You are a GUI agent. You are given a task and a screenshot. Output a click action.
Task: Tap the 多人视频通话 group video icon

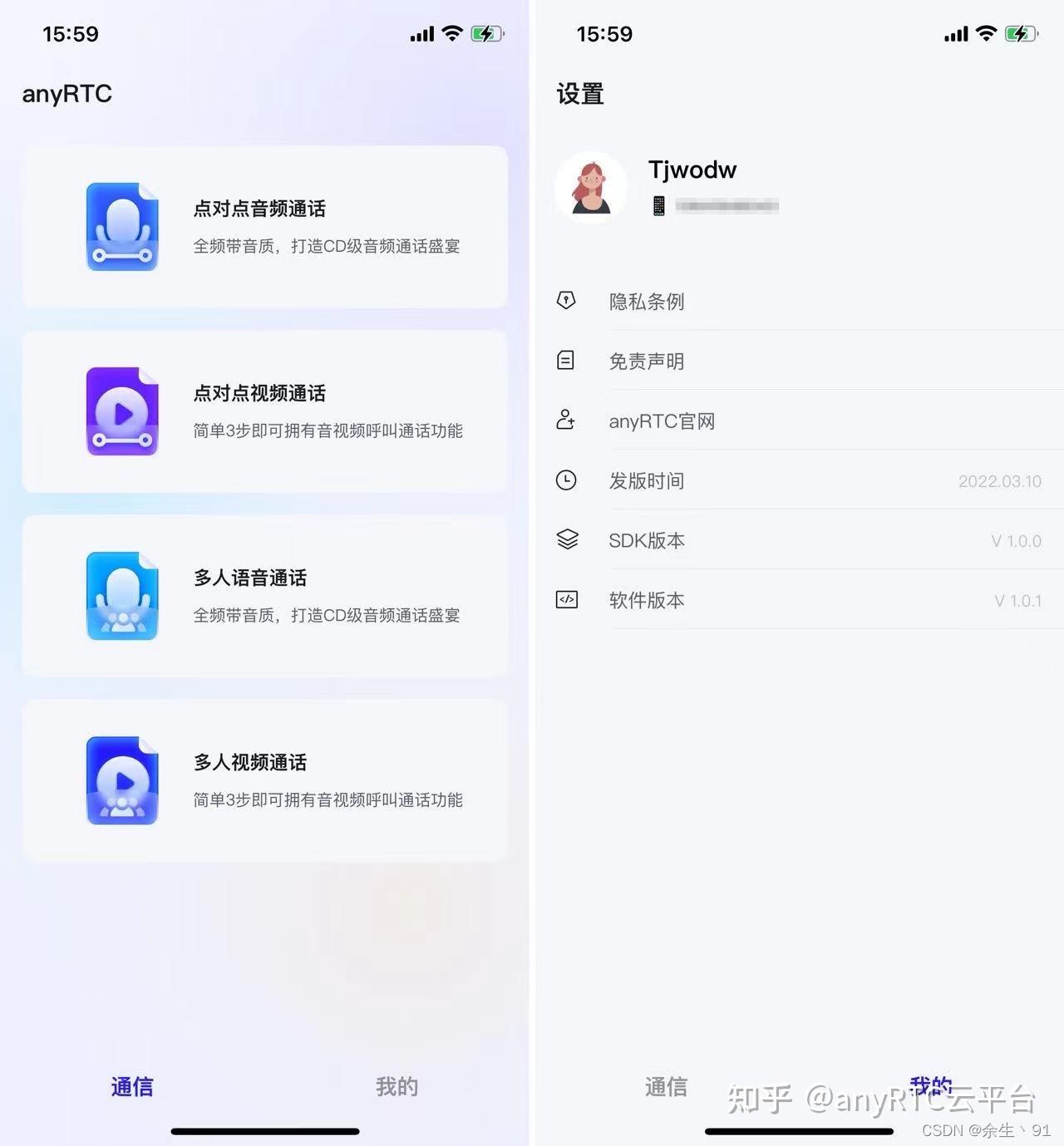pos(122,780)
